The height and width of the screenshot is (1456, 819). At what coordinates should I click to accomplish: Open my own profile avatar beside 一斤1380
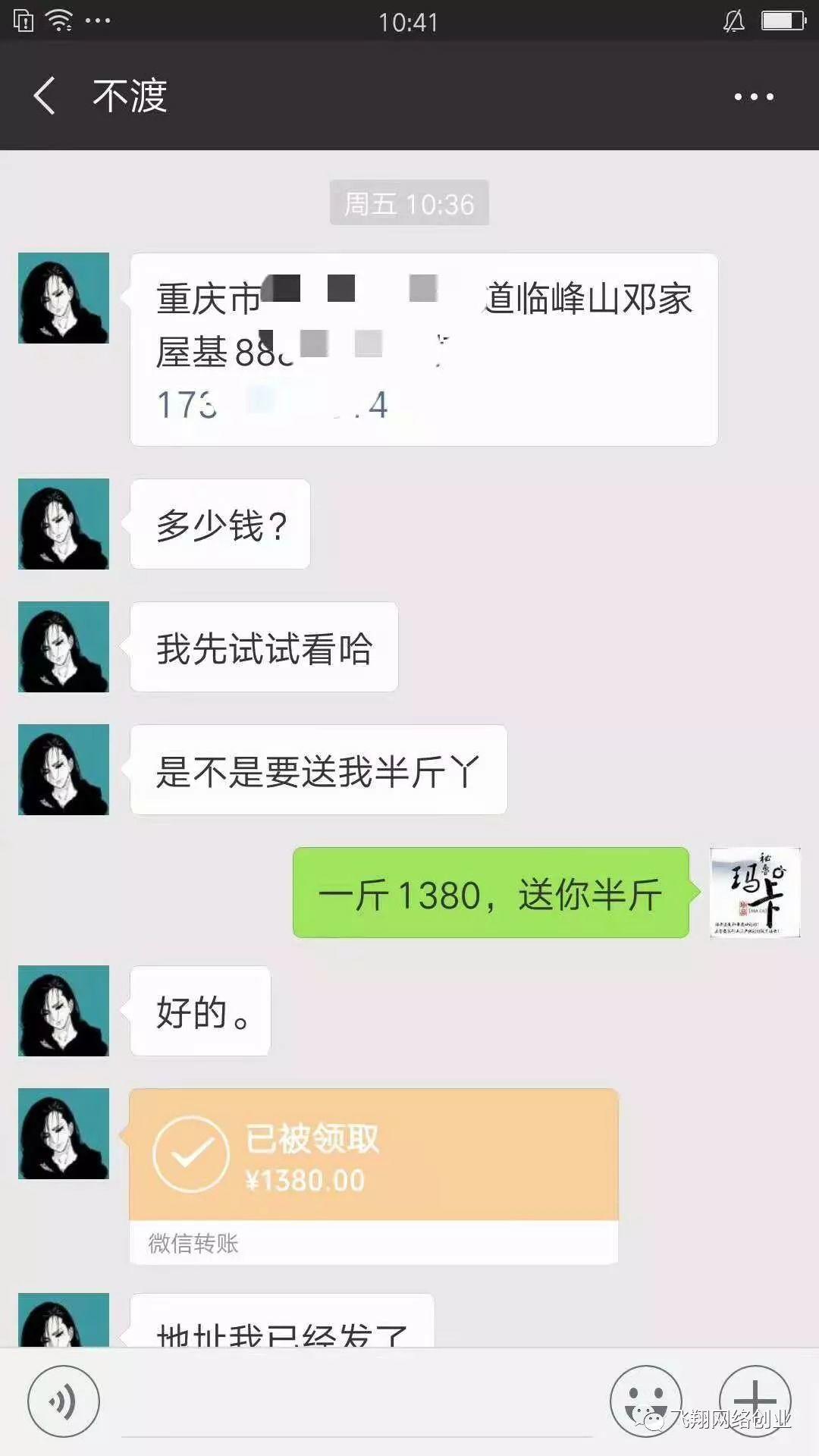(755, 893)
